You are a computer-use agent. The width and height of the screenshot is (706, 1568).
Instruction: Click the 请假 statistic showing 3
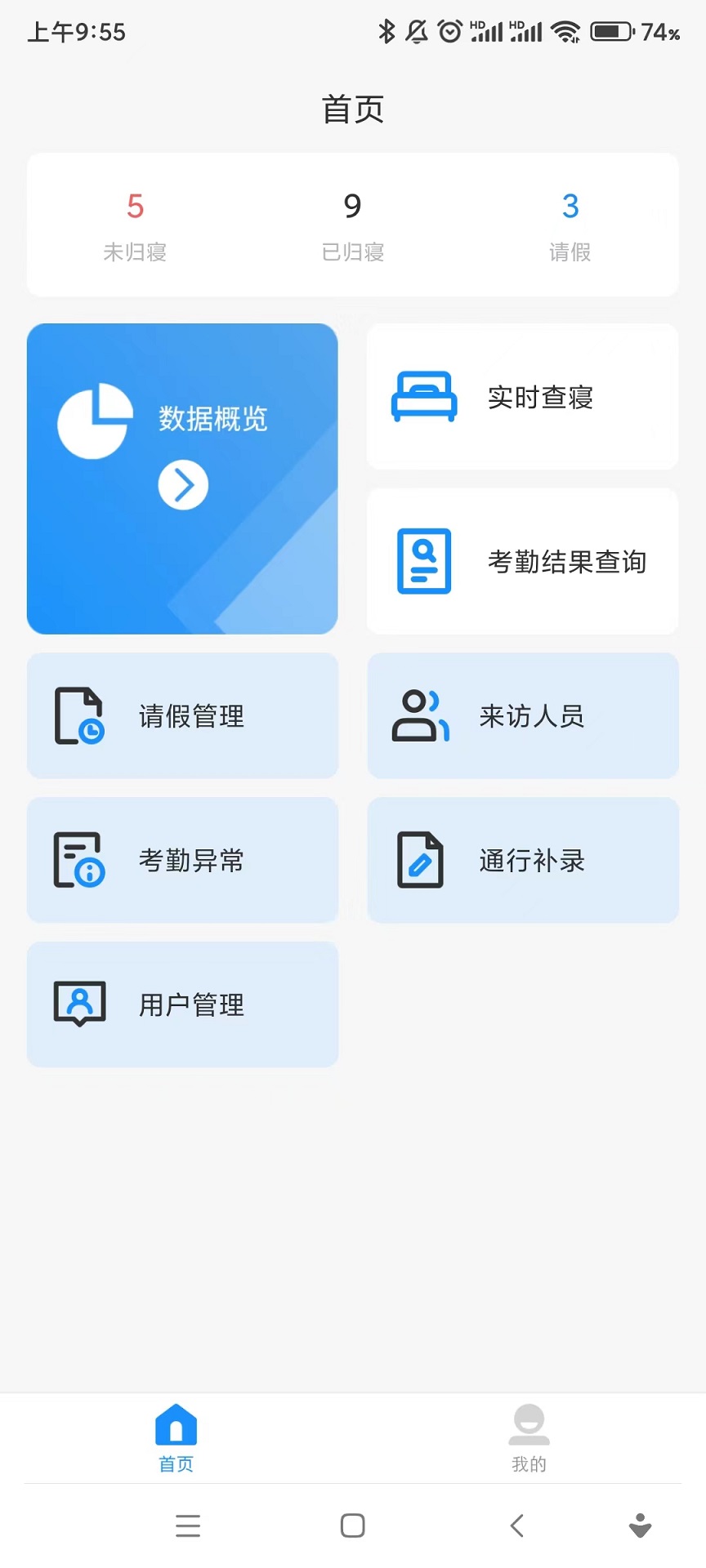[x=570, y=225]
